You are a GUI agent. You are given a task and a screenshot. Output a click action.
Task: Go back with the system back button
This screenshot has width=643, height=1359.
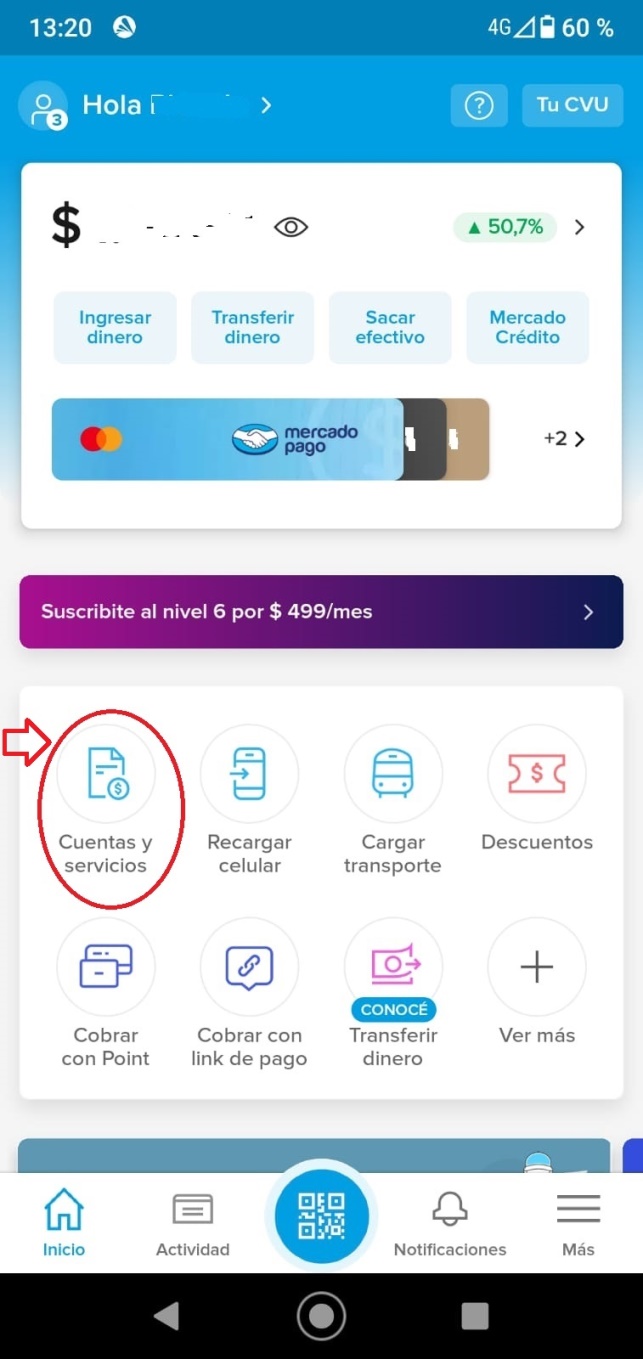(x=166, y=1315)
